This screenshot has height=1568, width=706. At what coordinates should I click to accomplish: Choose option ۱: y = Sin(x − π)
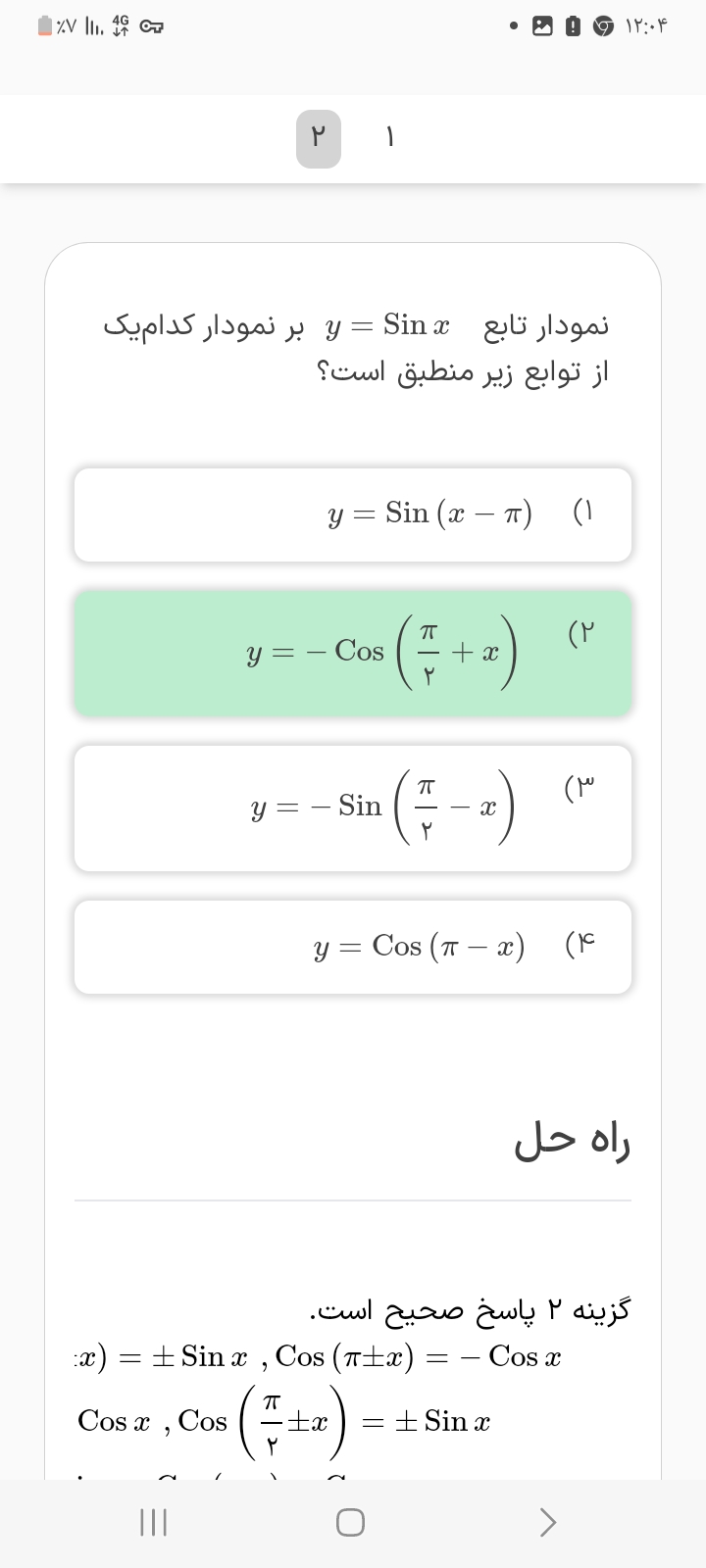tap(353, 514)
